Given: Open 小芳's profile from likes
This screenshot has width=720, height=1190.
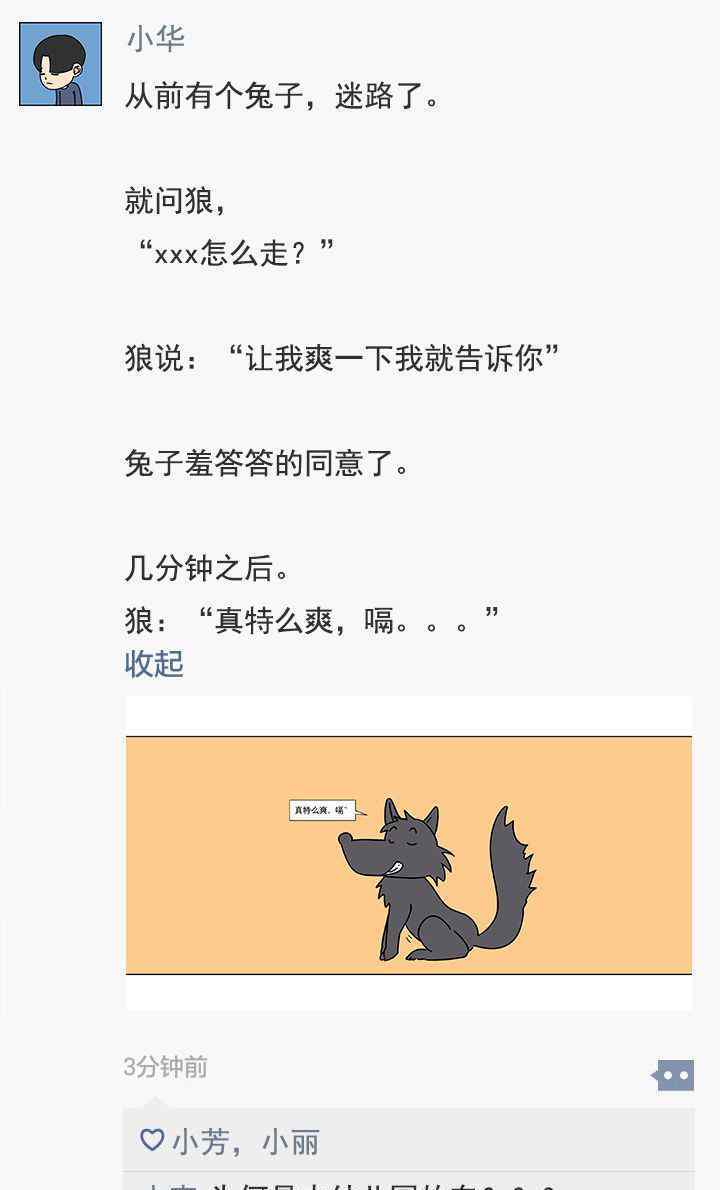Looking at the screenshot, I should (x=201, y=1142).
